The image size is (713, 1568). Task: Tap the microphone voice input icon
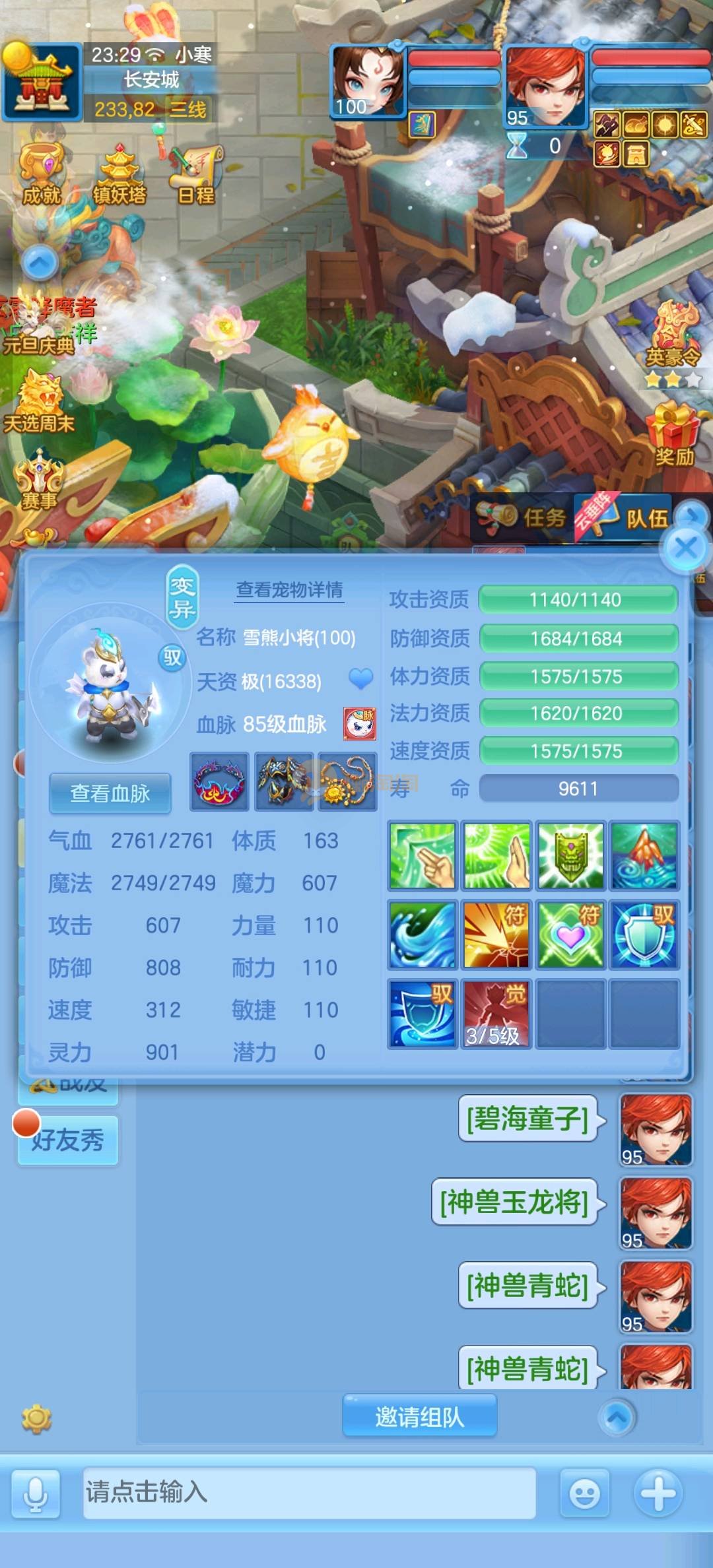click(36, 1493)
